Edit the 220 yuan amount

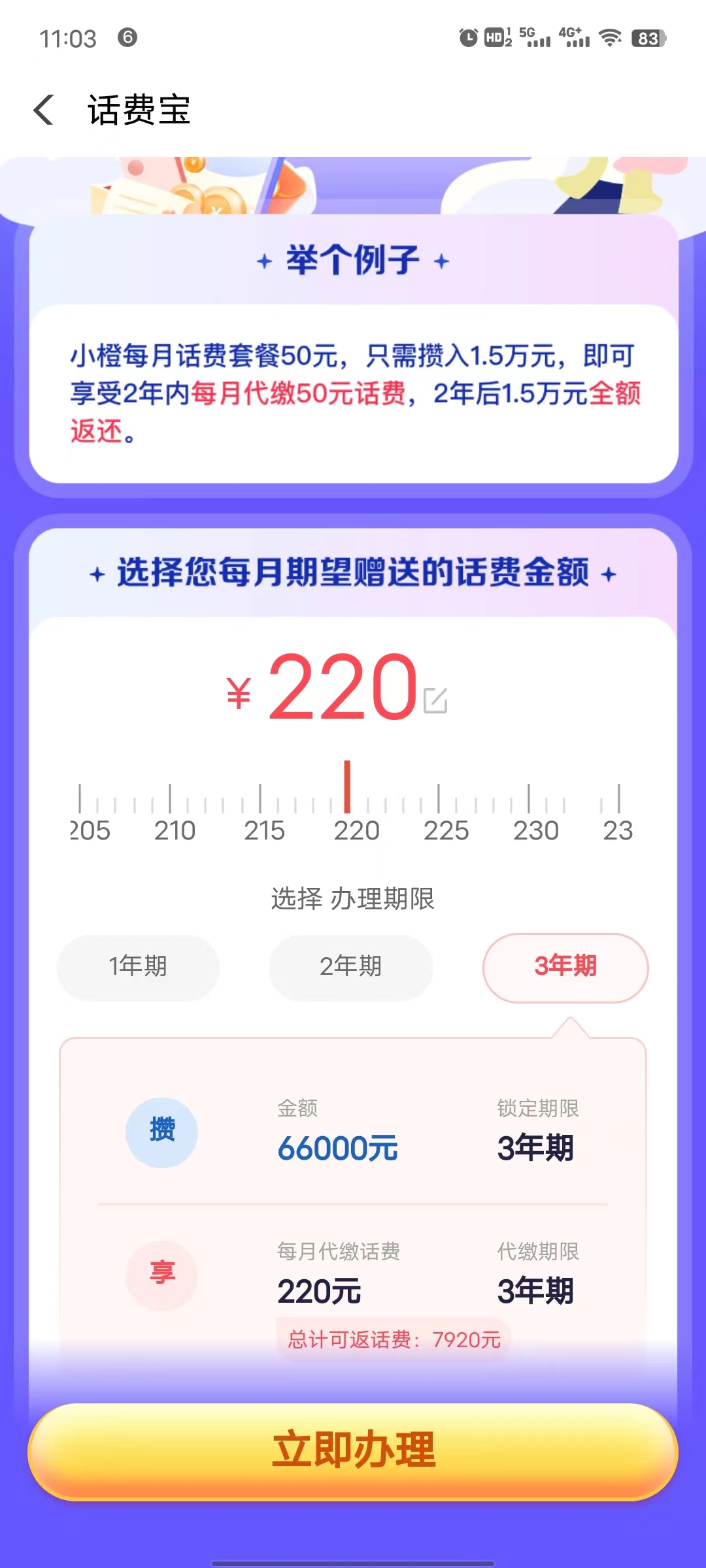pos(435,700)
